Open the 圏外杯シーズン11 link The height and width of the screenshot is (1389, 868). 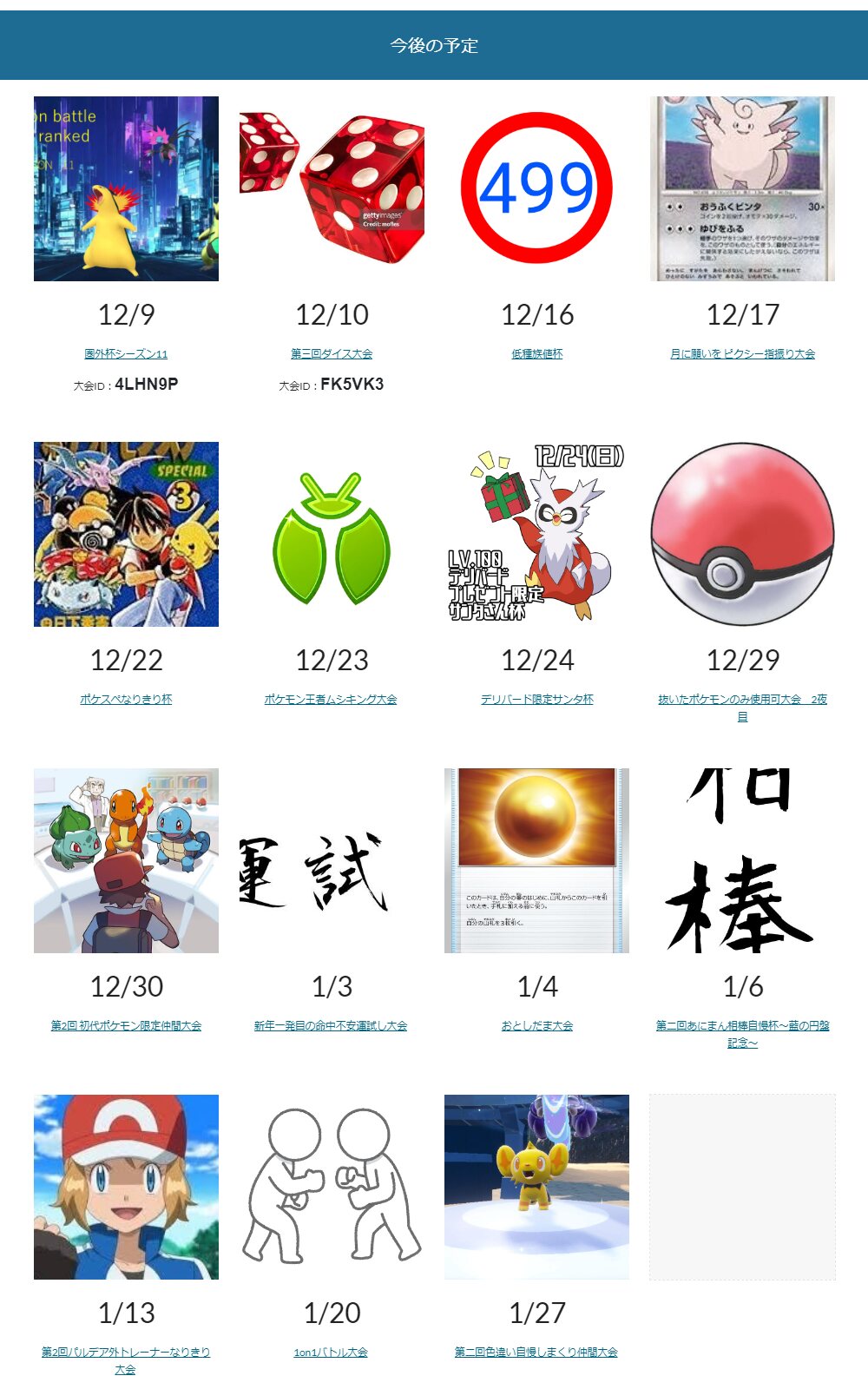click(x=126, y=353)
